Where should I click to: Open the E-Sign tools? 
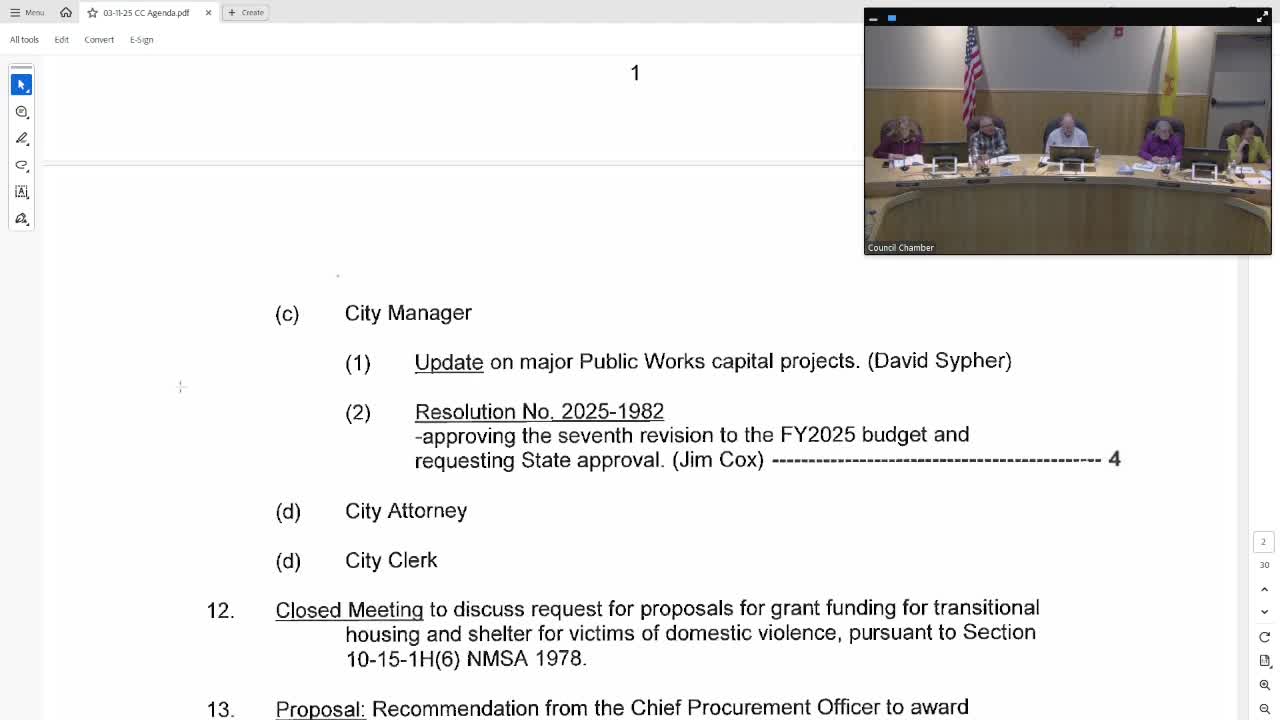click(x=141, y=39)
